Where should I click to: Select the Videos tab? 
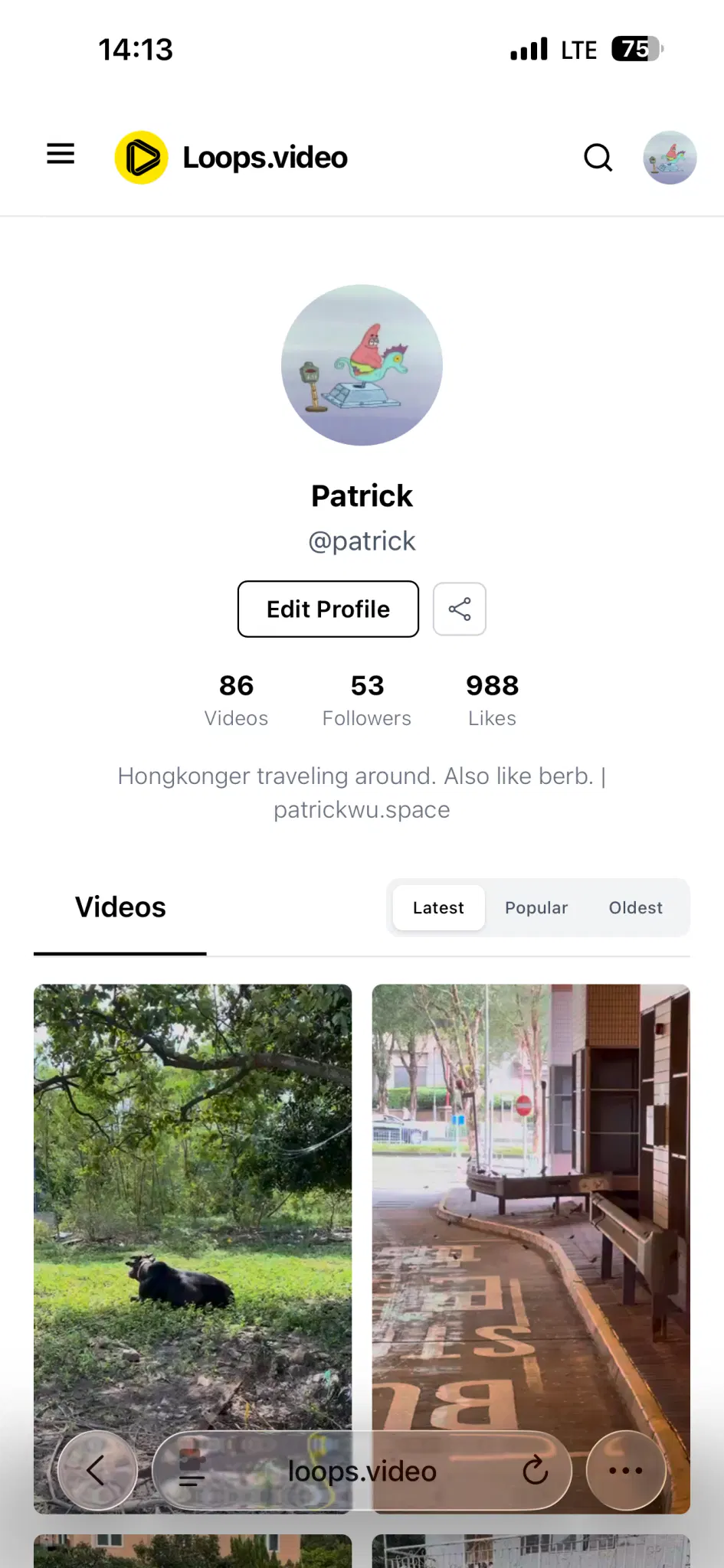coord(120,907)
